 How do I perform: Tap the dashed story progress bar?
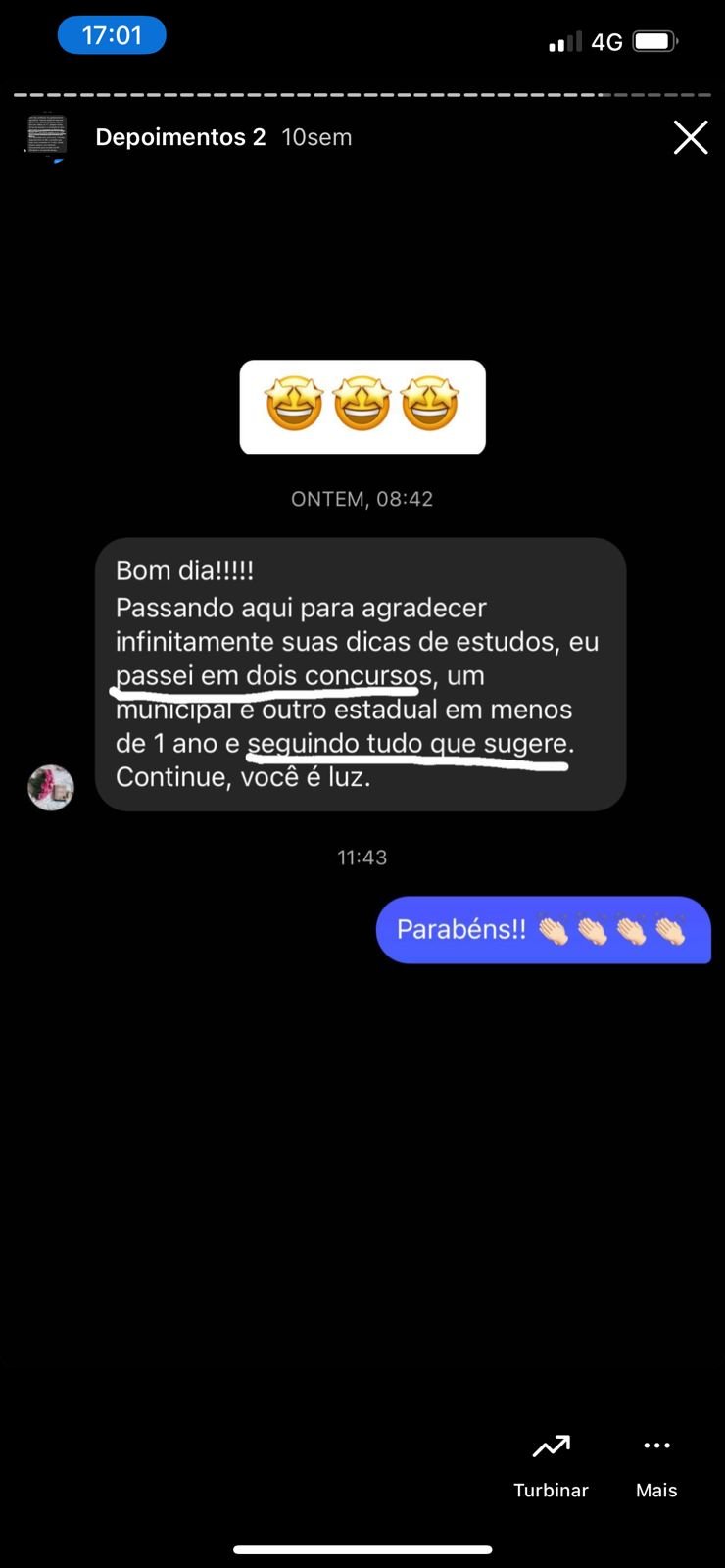(x=362, y=95)
